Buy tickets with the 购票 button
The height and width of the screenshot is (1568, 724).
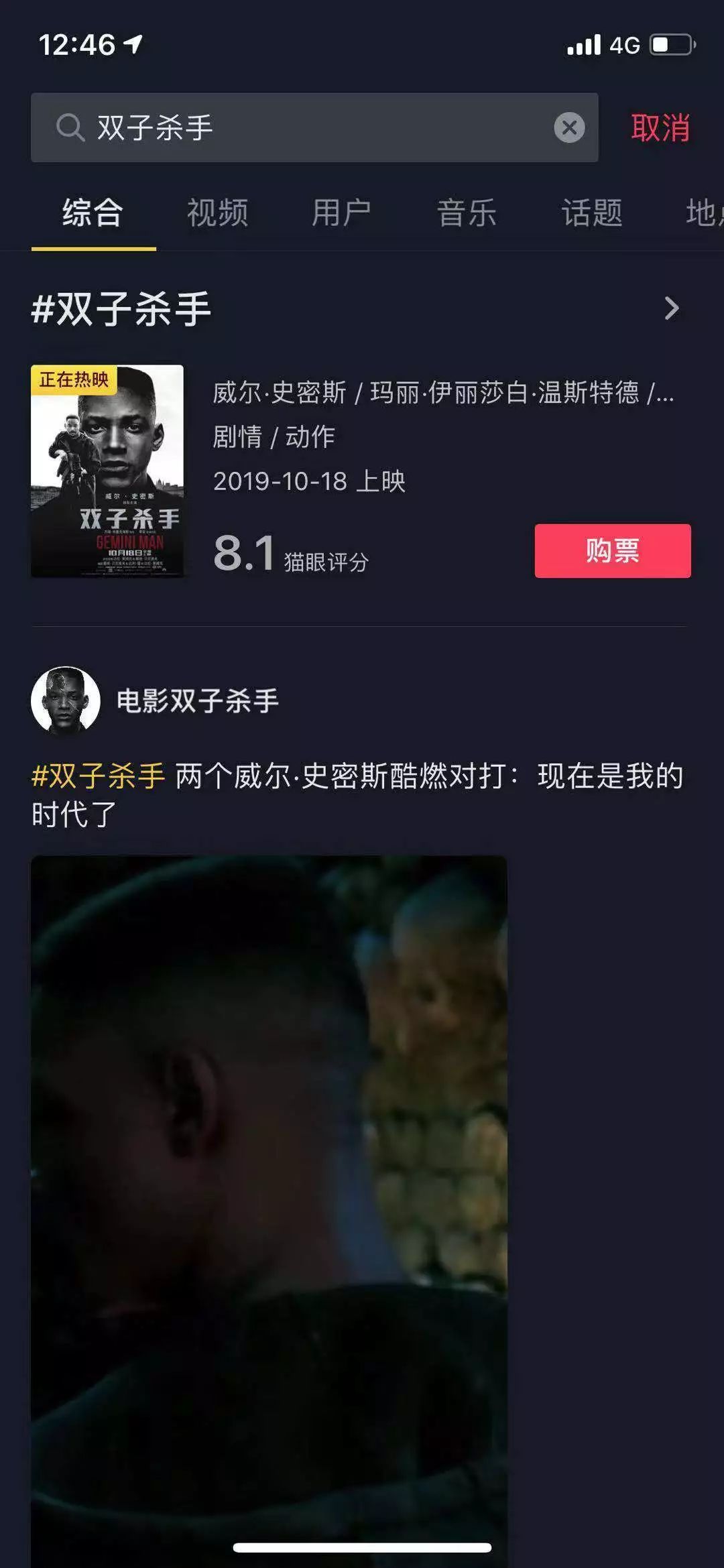click(612, 551)
